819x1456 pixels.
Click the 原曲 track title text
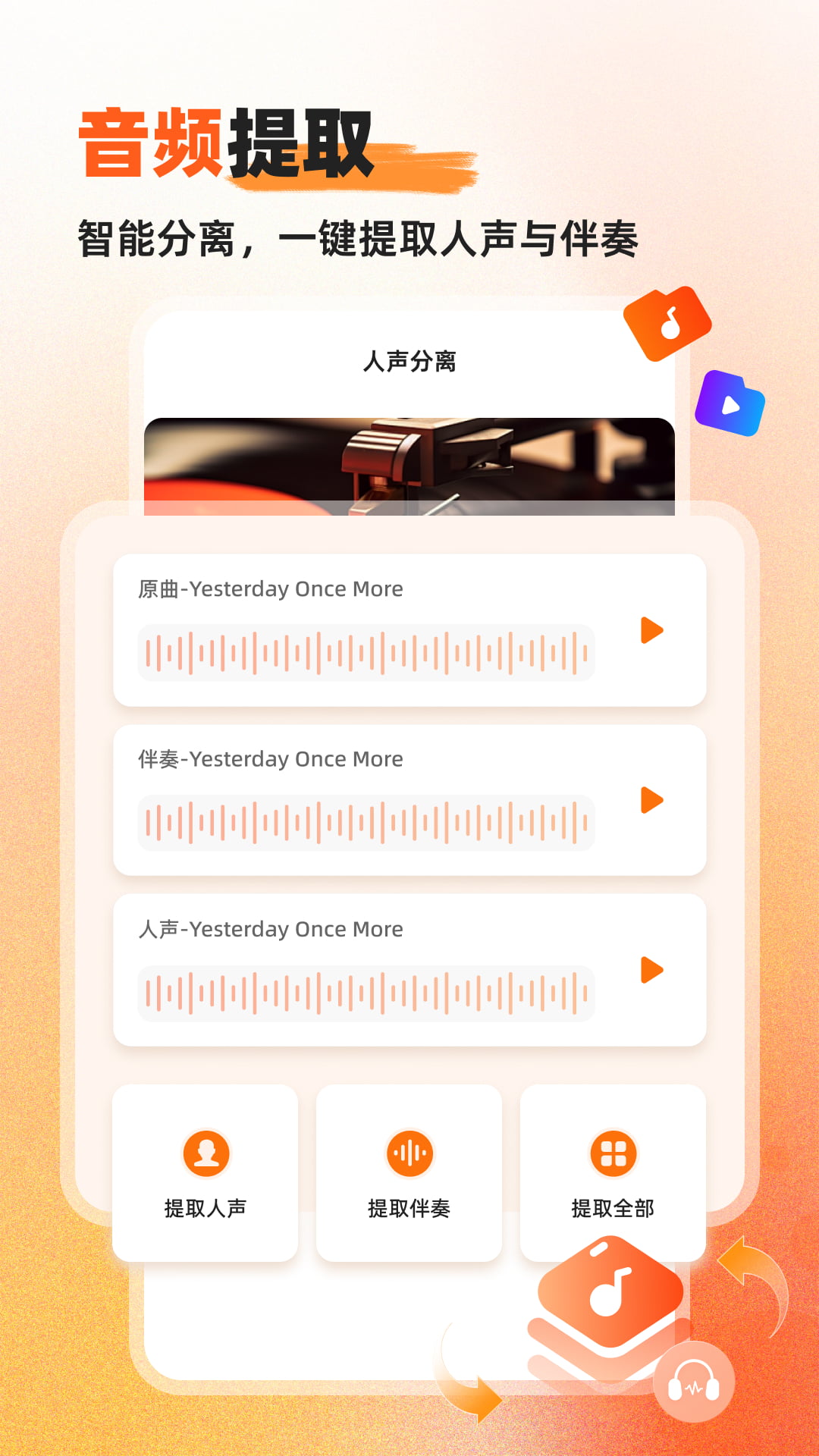(271, 589)
